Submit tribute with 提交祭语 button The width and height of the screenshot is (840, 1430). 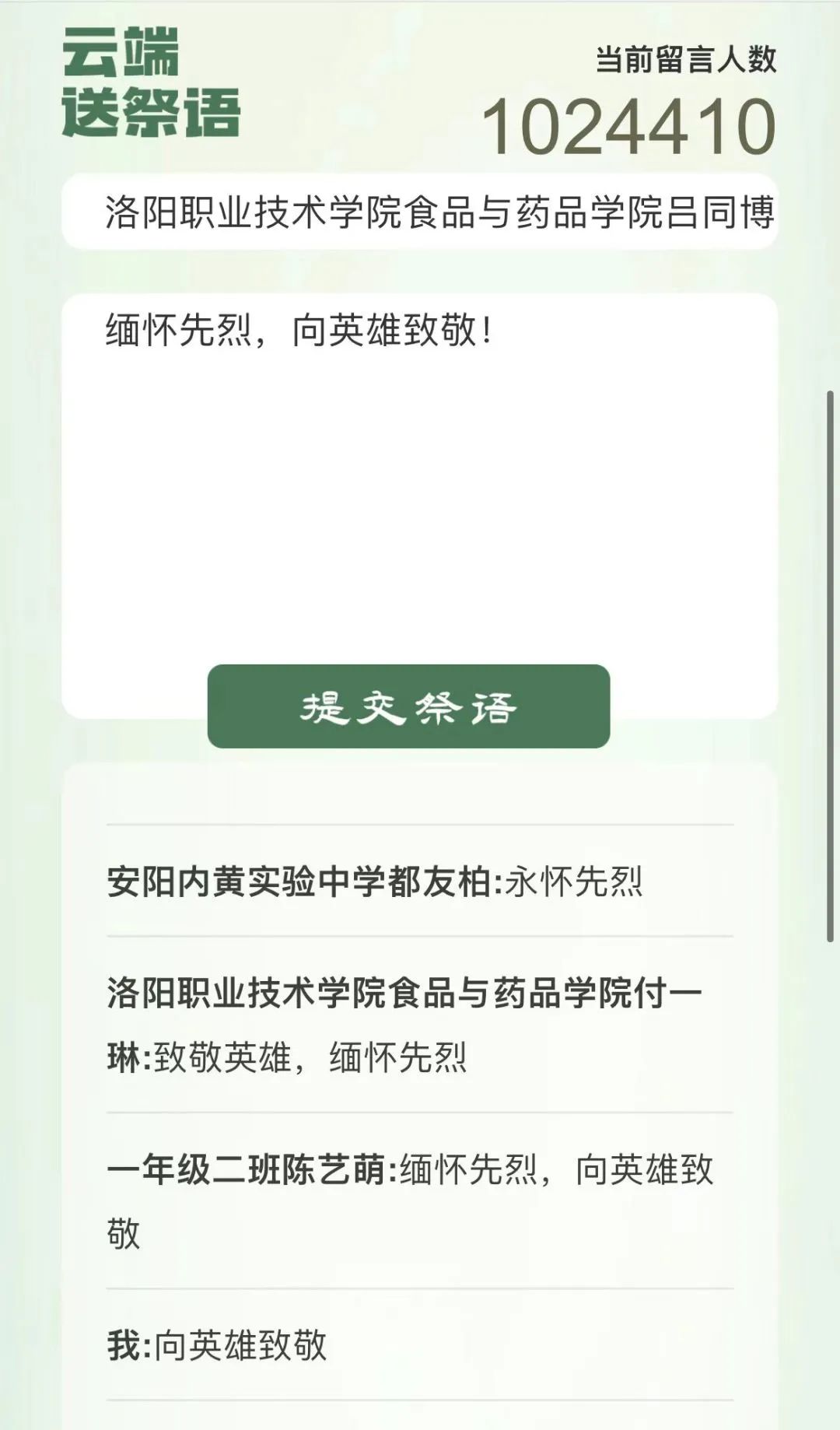[408, 706]
